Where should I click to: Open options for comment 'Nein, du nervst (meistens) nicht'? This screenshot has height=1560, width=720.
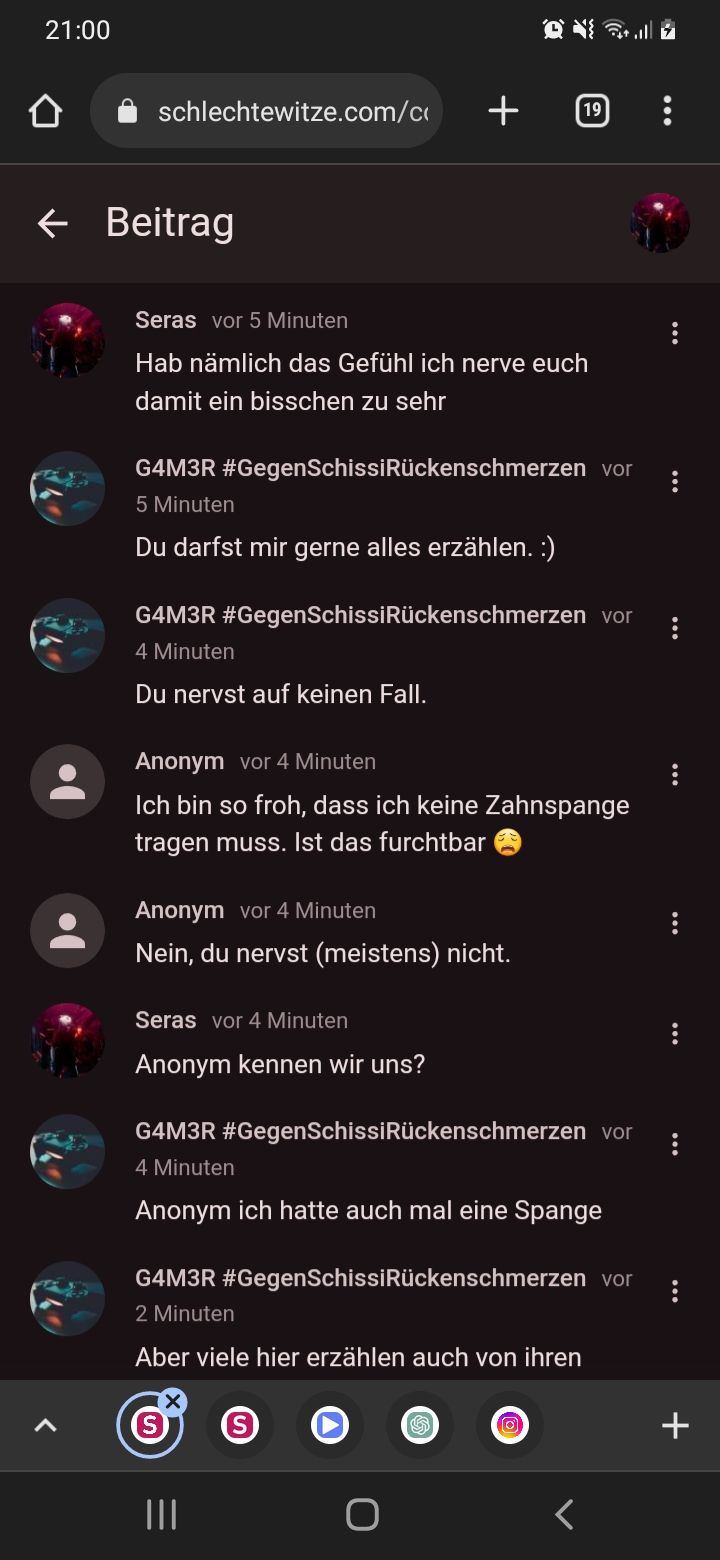[675, 923]
